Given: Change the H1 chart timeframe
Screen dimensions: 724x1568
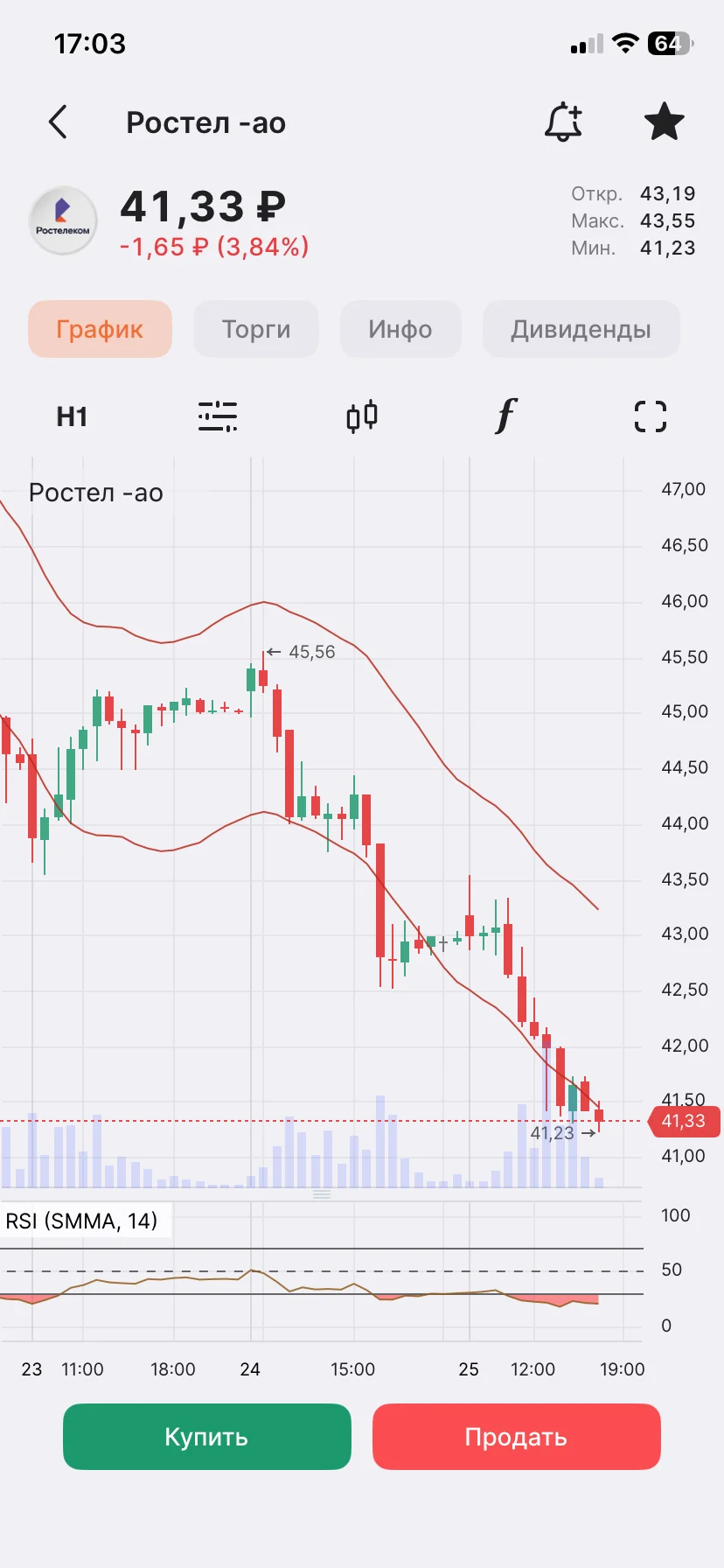Looking at the screenshot, I should [x=72, y=416].
